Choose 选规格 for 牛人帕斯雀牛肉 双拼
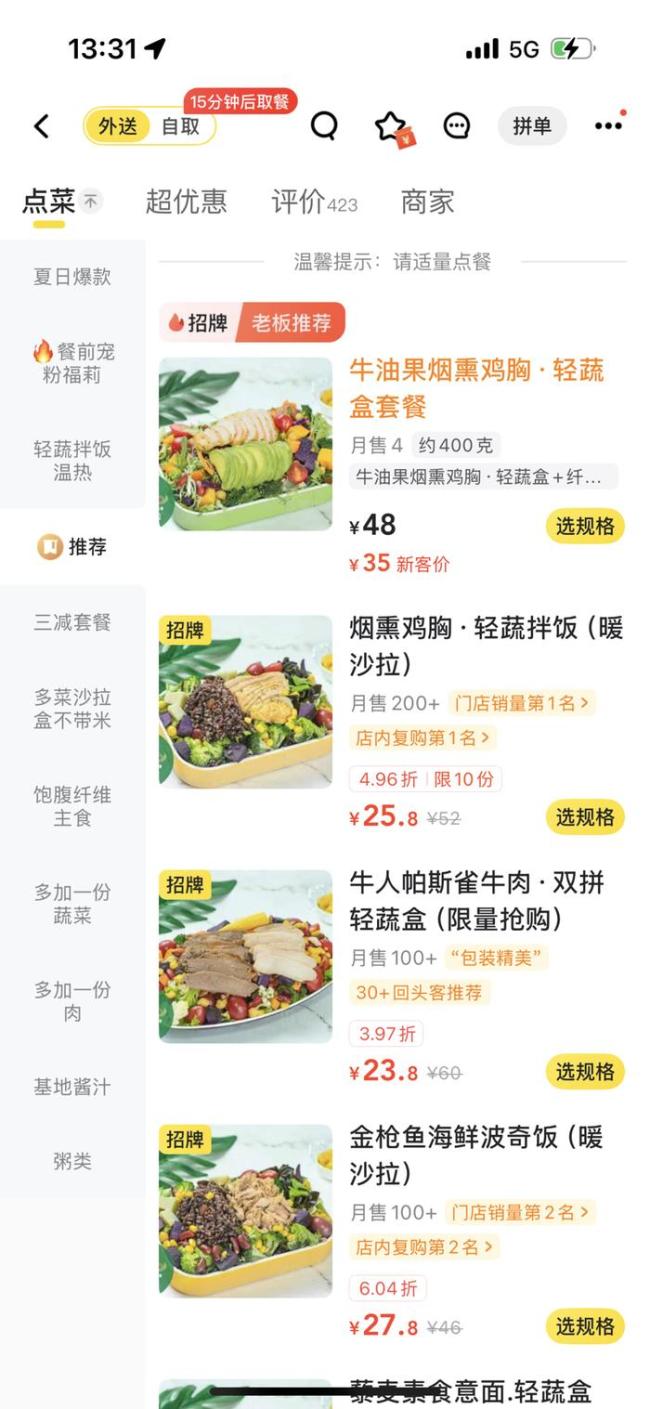The image size is (650, 1409). coord(585,1072)
